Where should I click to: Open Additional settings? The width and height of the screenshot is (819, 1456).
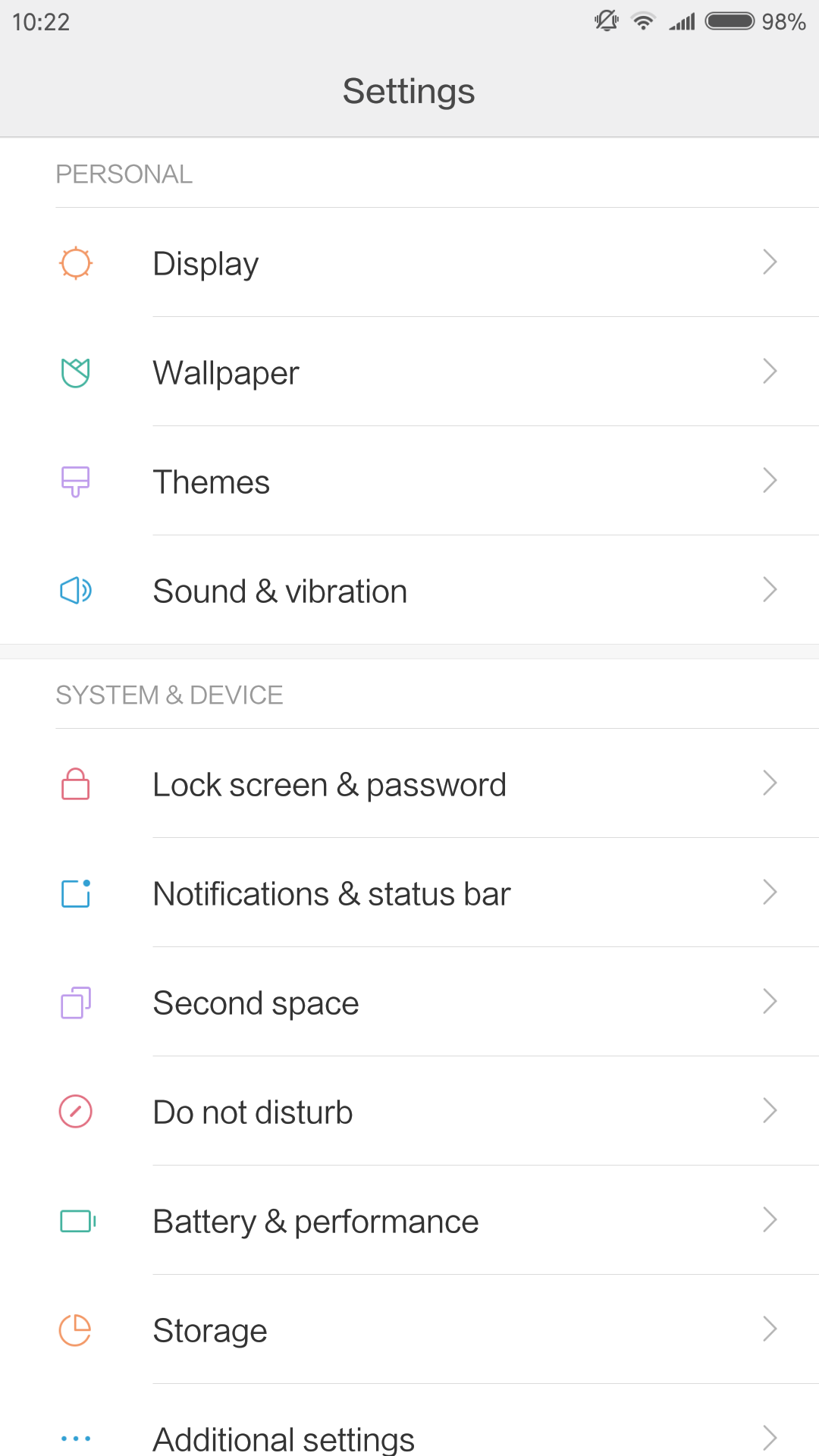(409, 1420)
